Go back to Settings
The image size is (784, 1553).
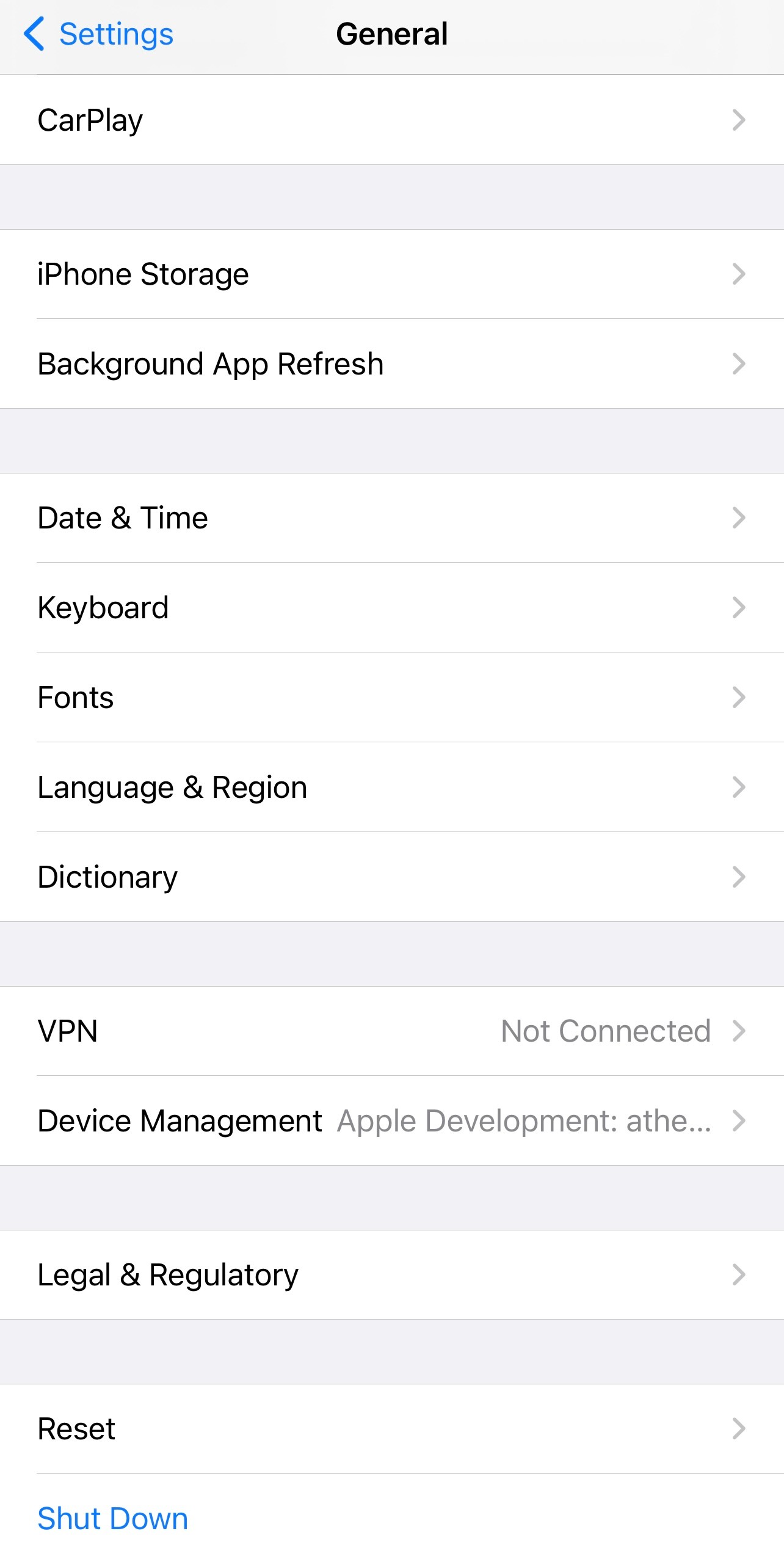[x=99, y=34]
